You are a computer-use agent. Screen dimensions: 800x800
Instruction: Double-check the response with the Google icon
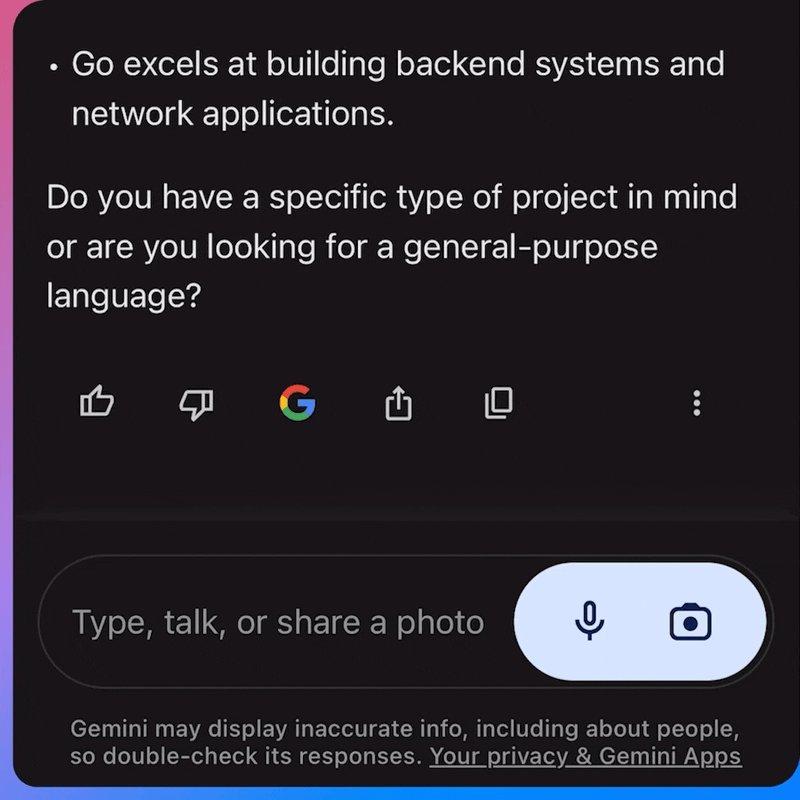pyautogui.click(x=297, y=403)
